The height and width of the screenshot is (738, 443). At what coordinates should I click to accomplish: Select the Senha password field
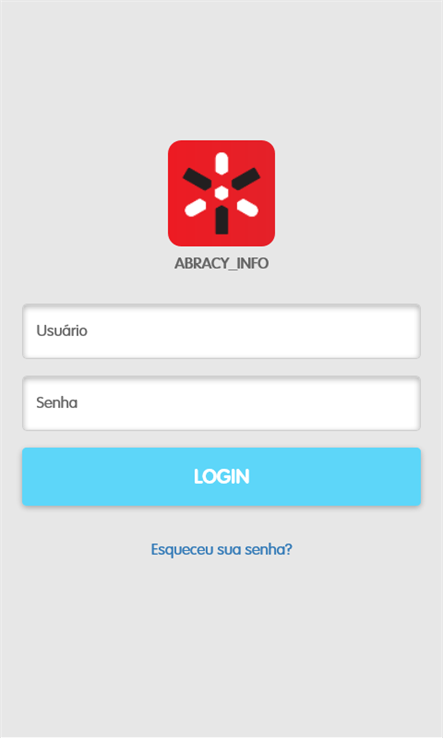221,403
